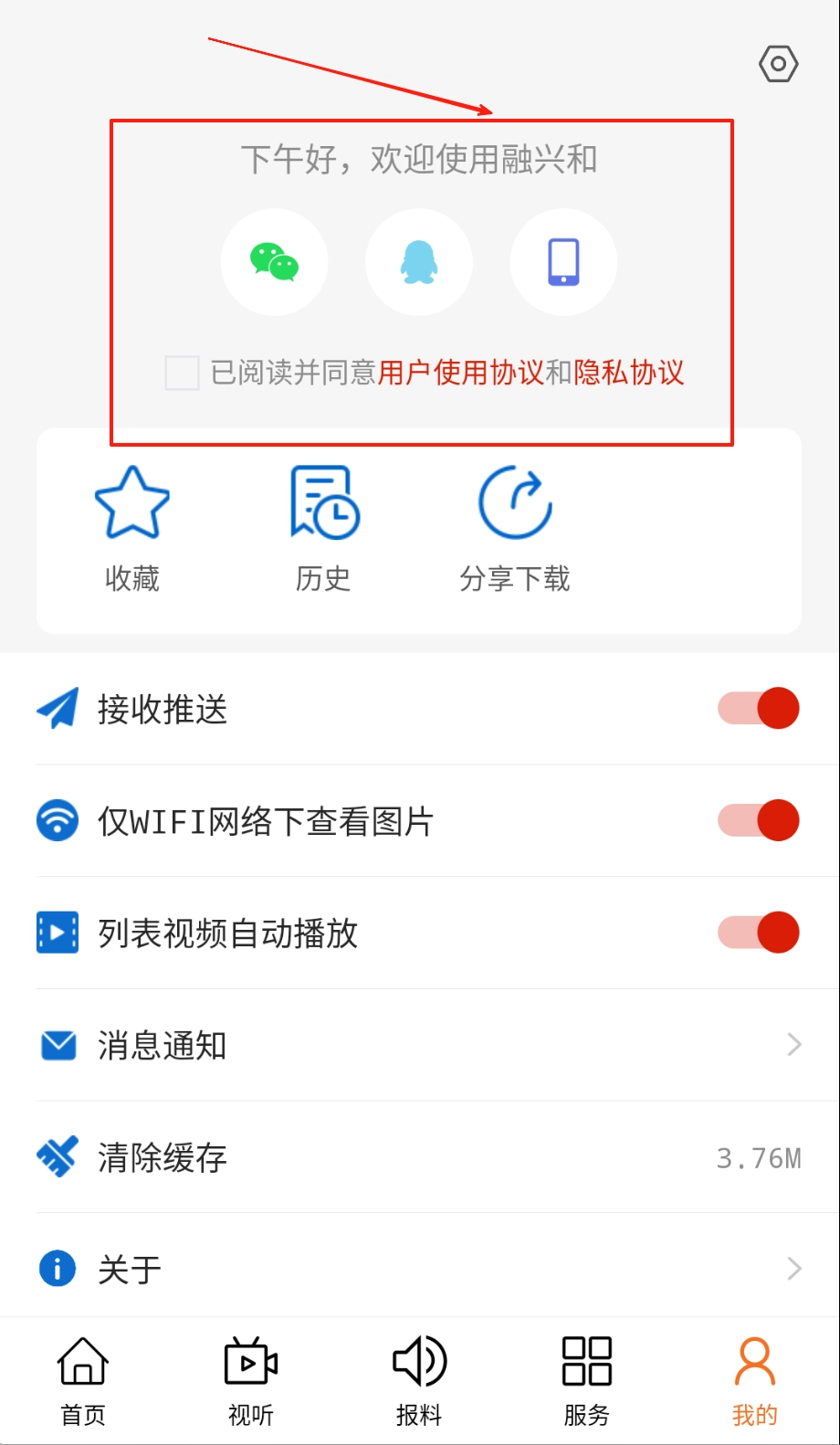Log in using phone number icon
The width and height of the screenshot is (840, 1445).
click(563, 262)
